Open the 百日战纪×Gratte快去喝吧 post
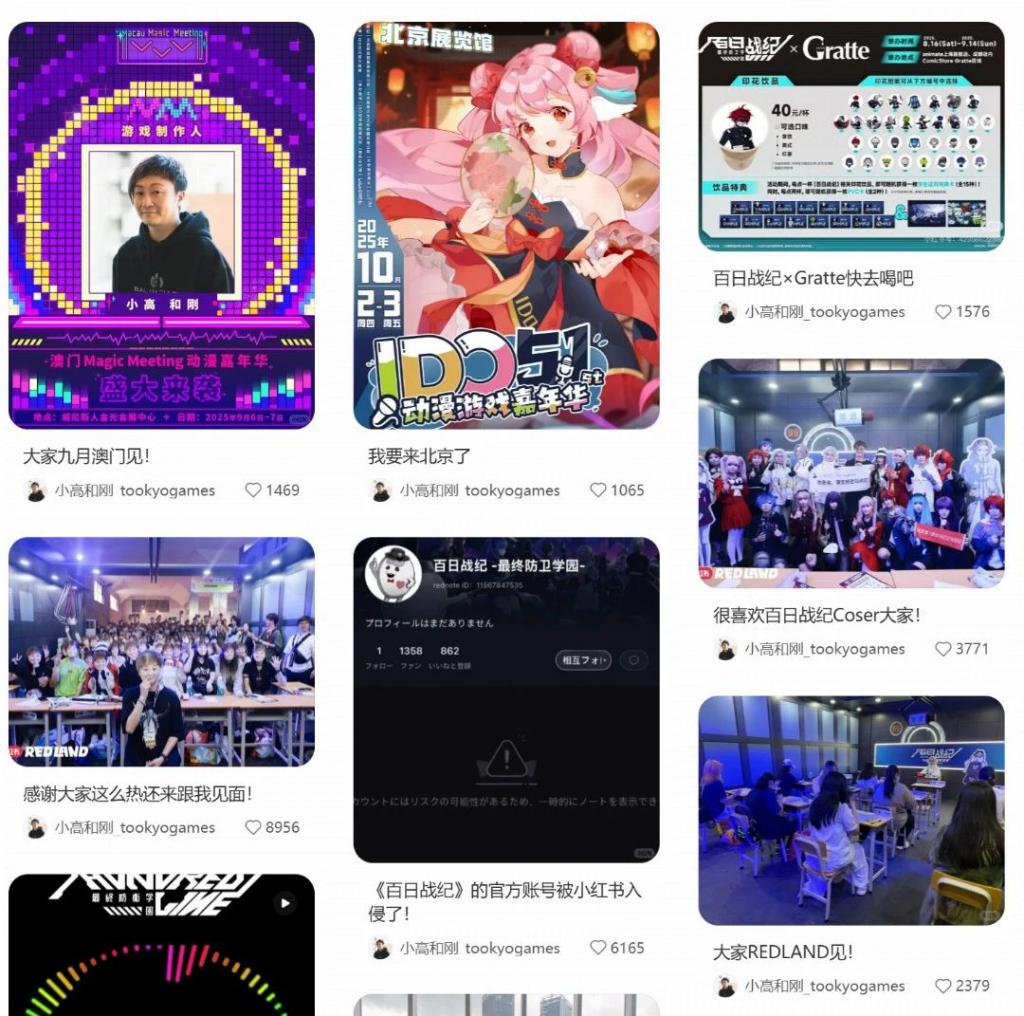The height and width of the screenshot is (1016, 1024). point(851,136)
